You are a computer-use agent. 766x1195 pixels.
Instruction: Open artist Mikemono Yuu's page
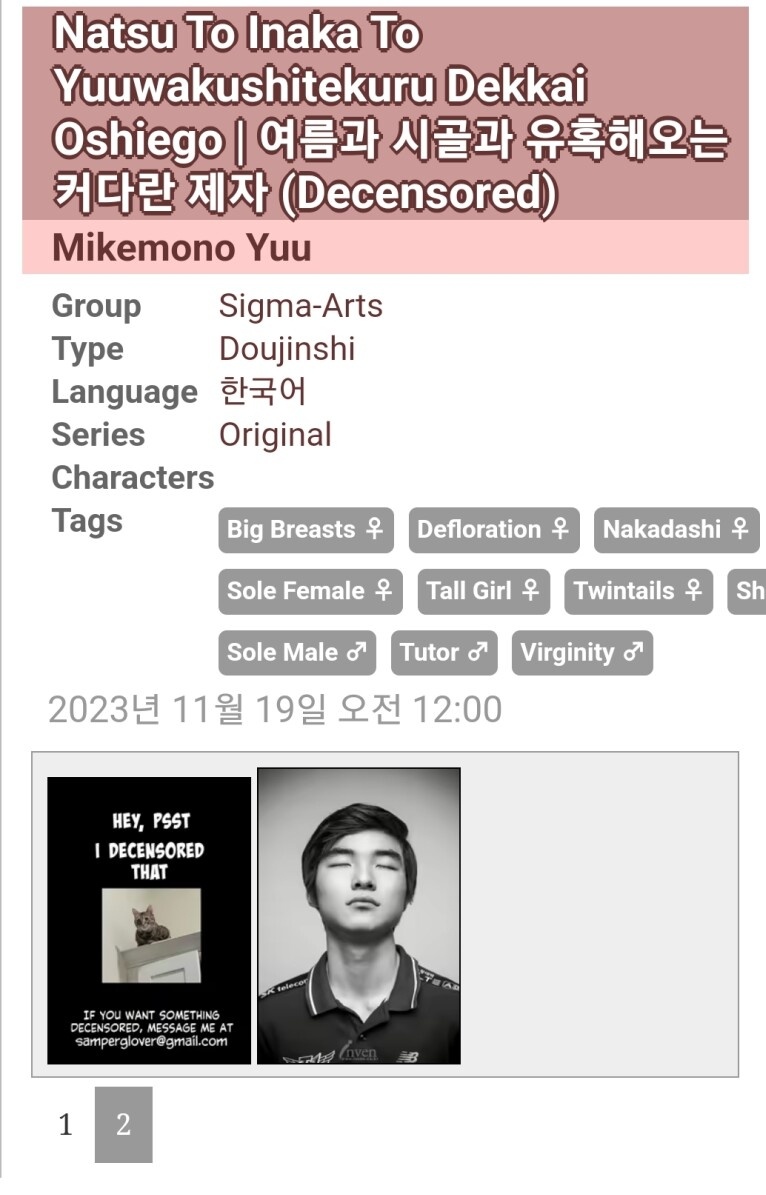click(x=181, y=248)
